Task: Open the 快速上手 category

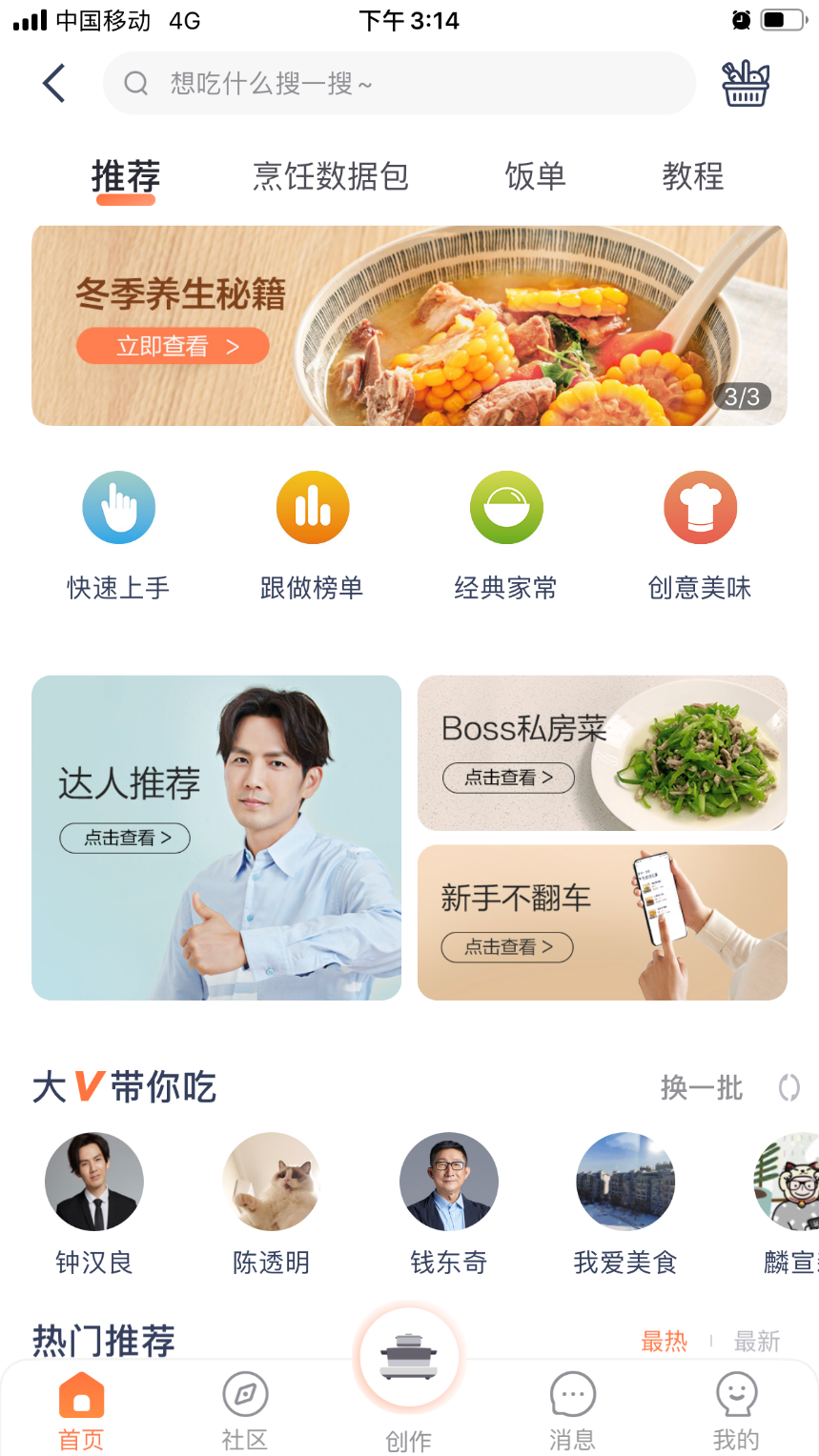Action: point(118,536)
